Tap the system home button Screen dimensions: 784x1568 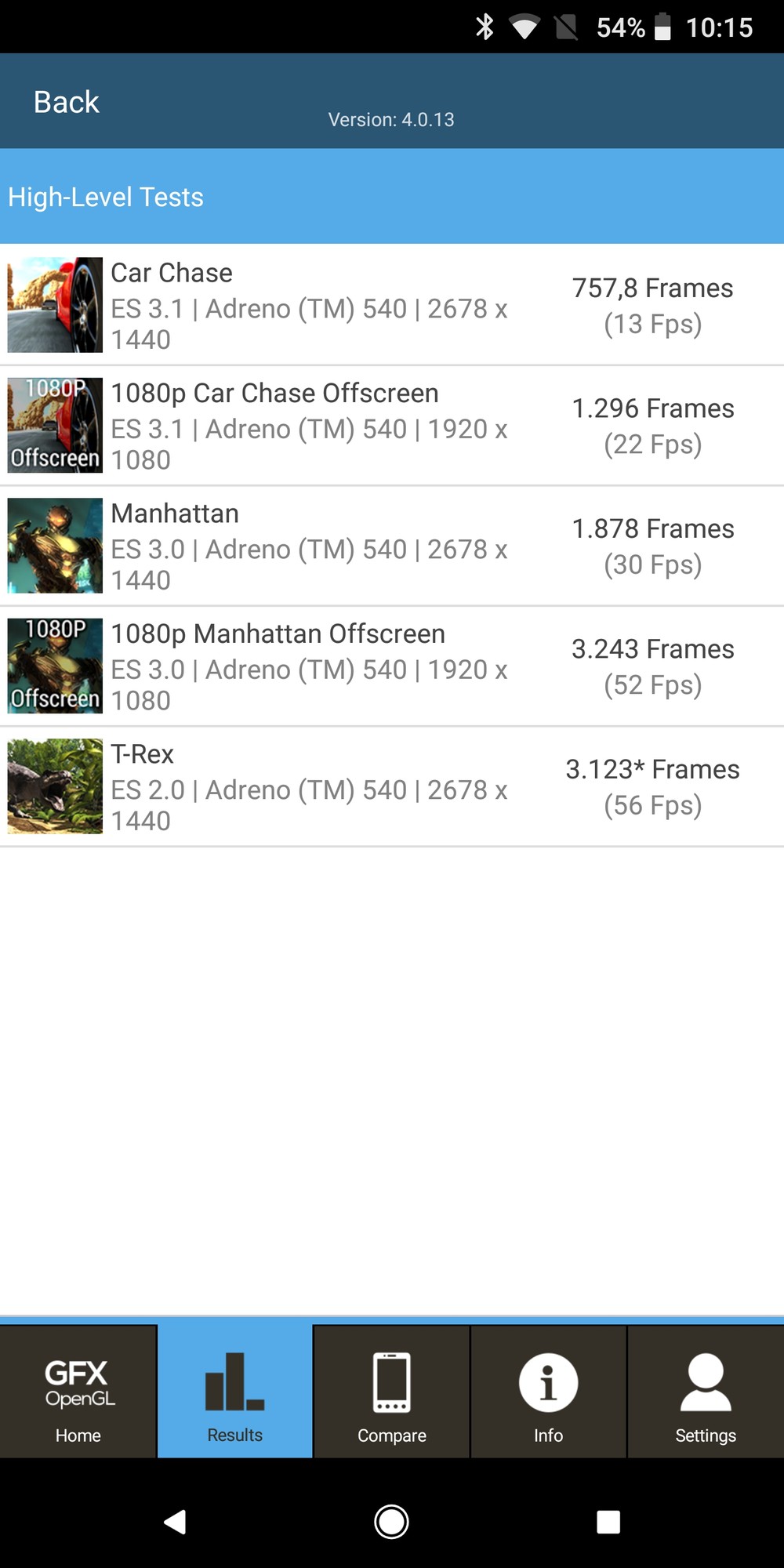pos(391,1522)
